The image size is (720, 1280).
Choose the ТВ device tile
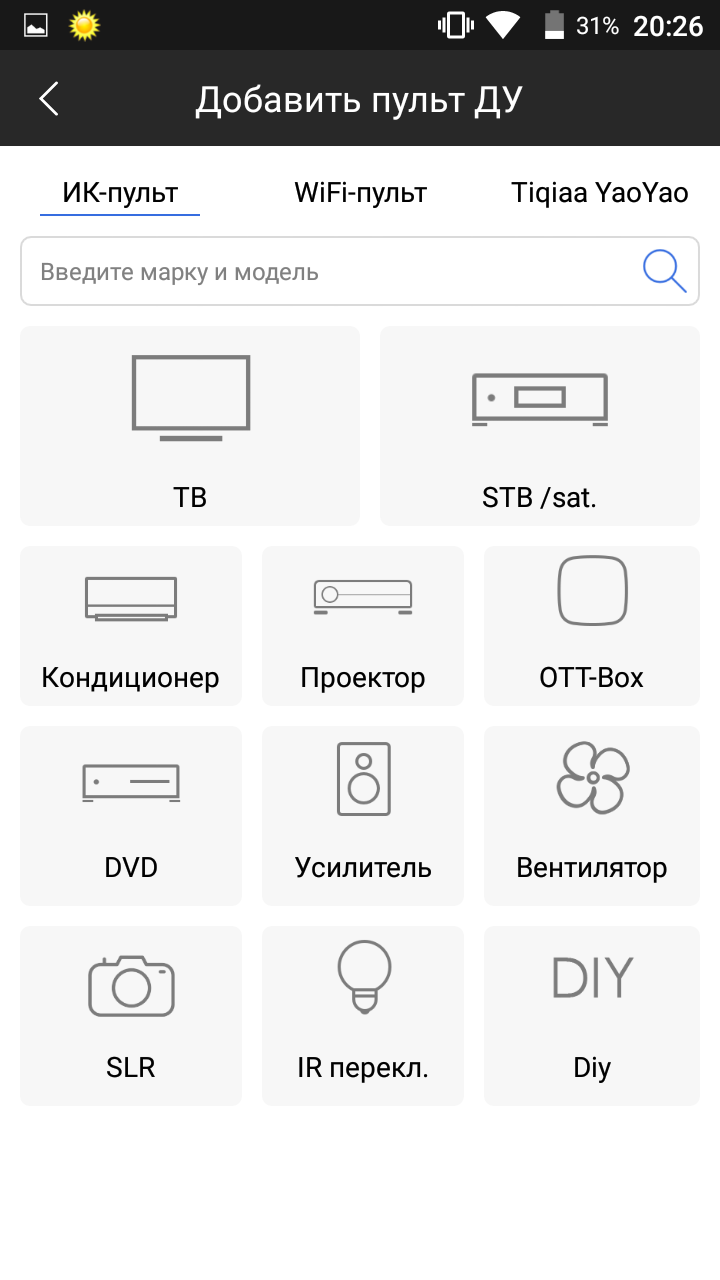190,425
